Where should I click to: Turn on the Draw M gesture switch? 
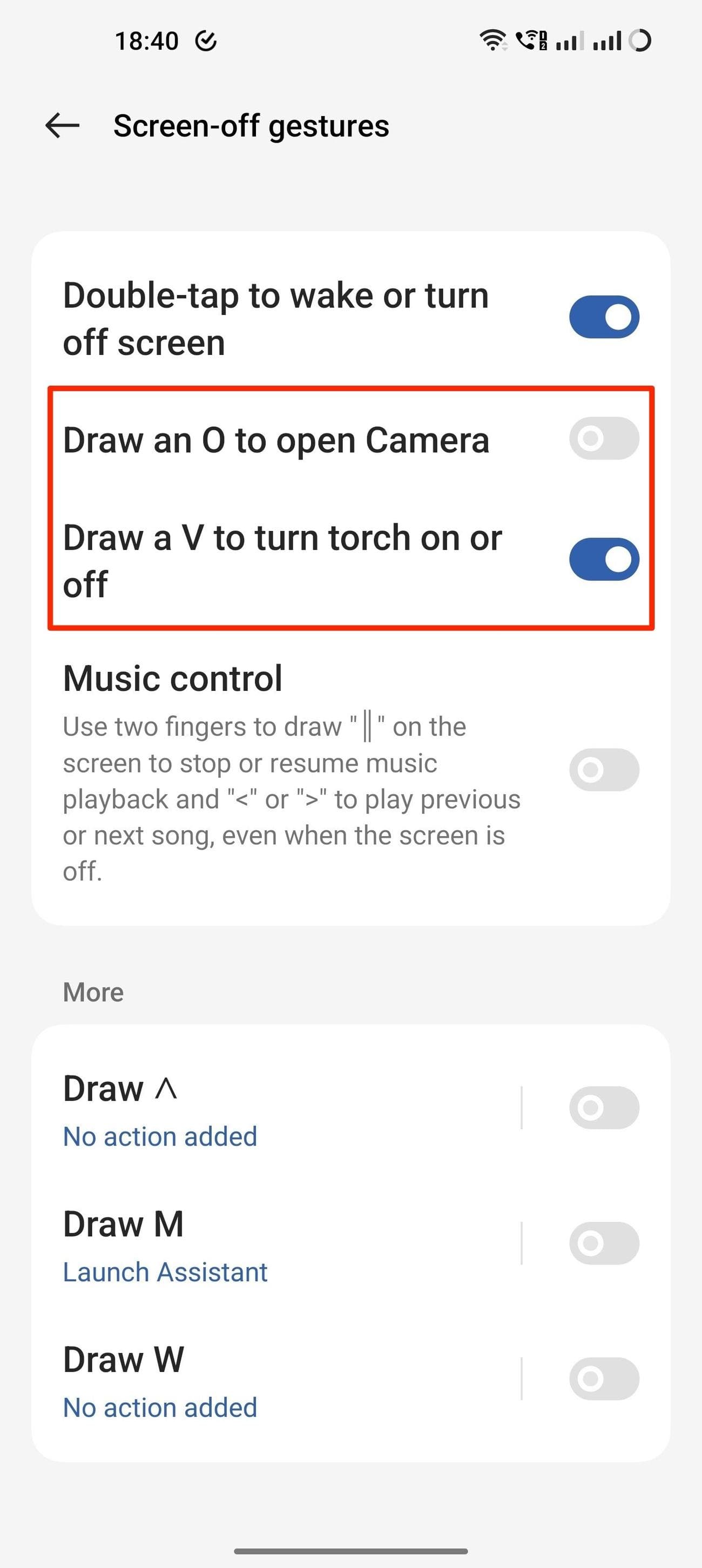tap(604, 1243)
